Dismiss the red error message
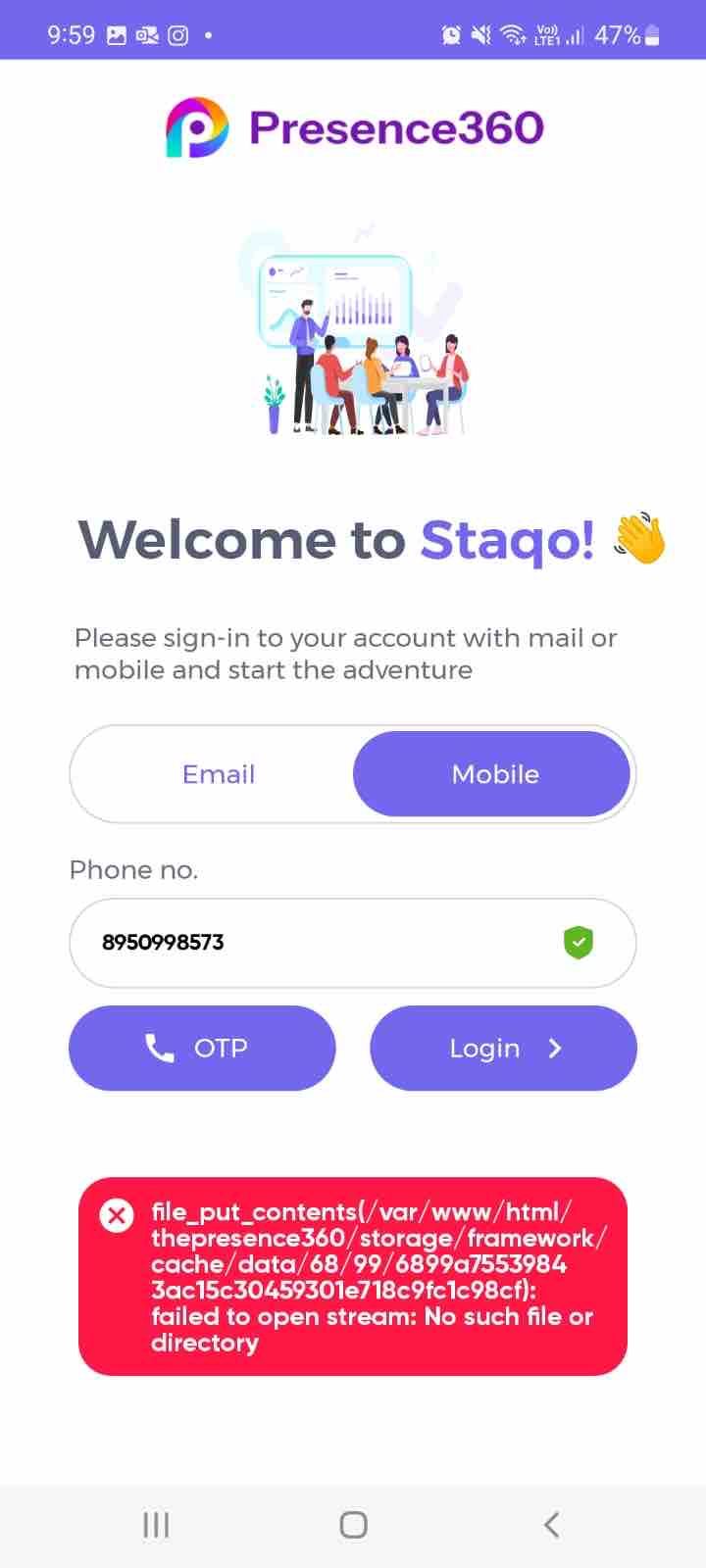This screenshot has width=706, height=1568. 117,1216
